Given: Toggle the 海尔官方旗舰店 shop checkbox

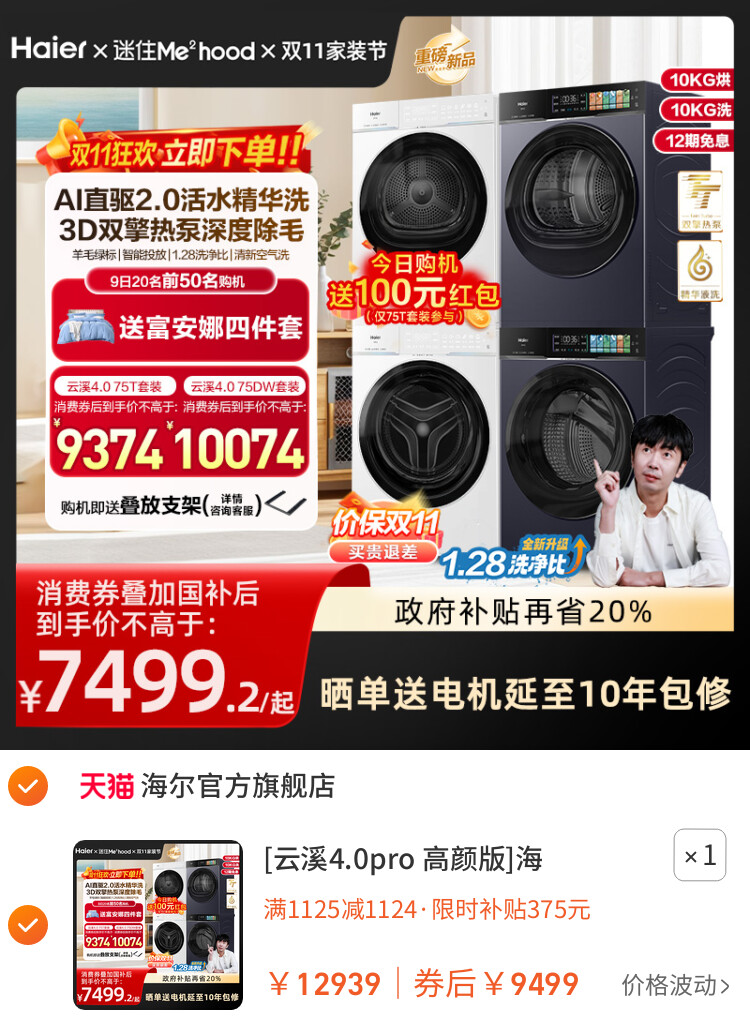Looking at the screenshot, I should (x=28, y=786).
